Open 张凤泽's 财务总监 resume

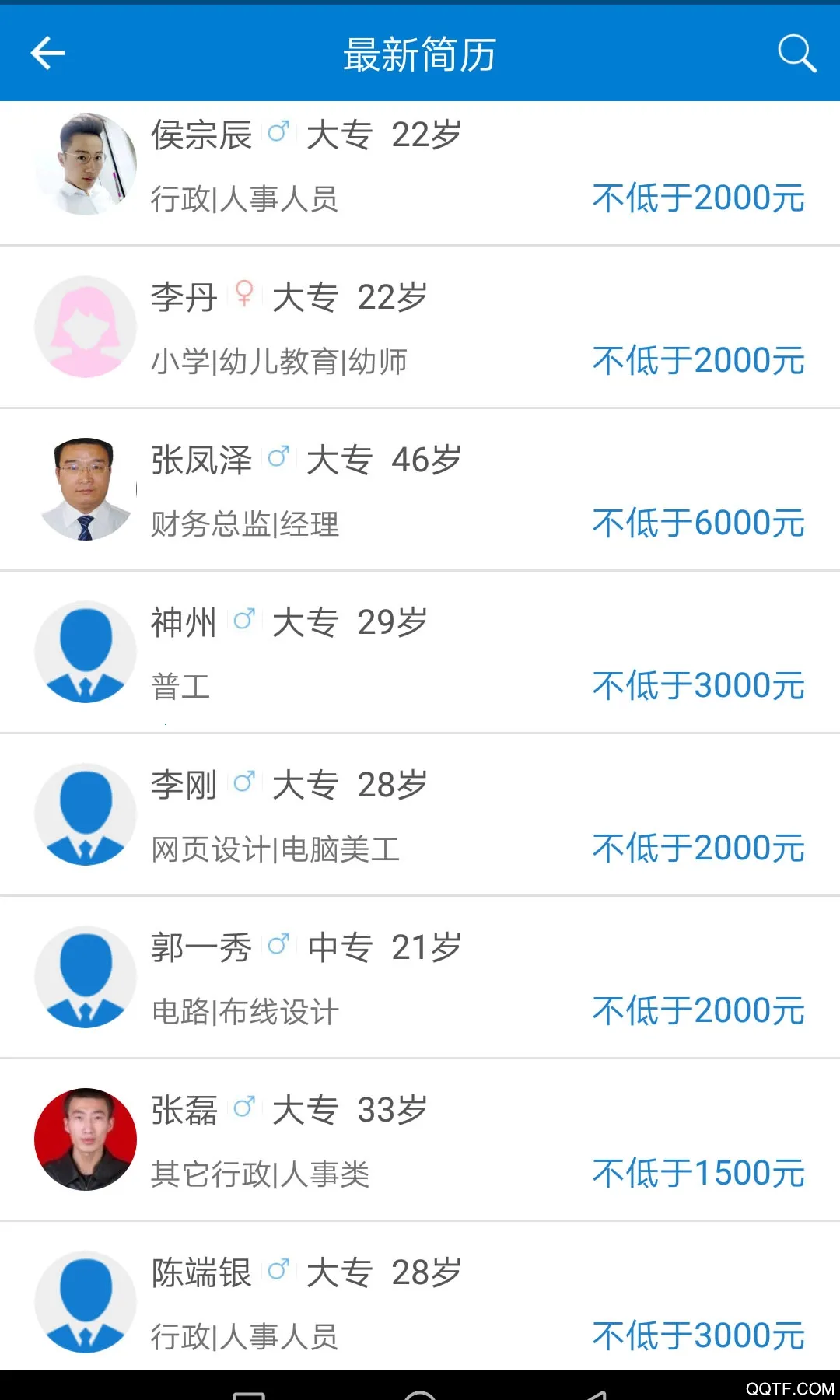pyautogui.click(x=420, y=490)
